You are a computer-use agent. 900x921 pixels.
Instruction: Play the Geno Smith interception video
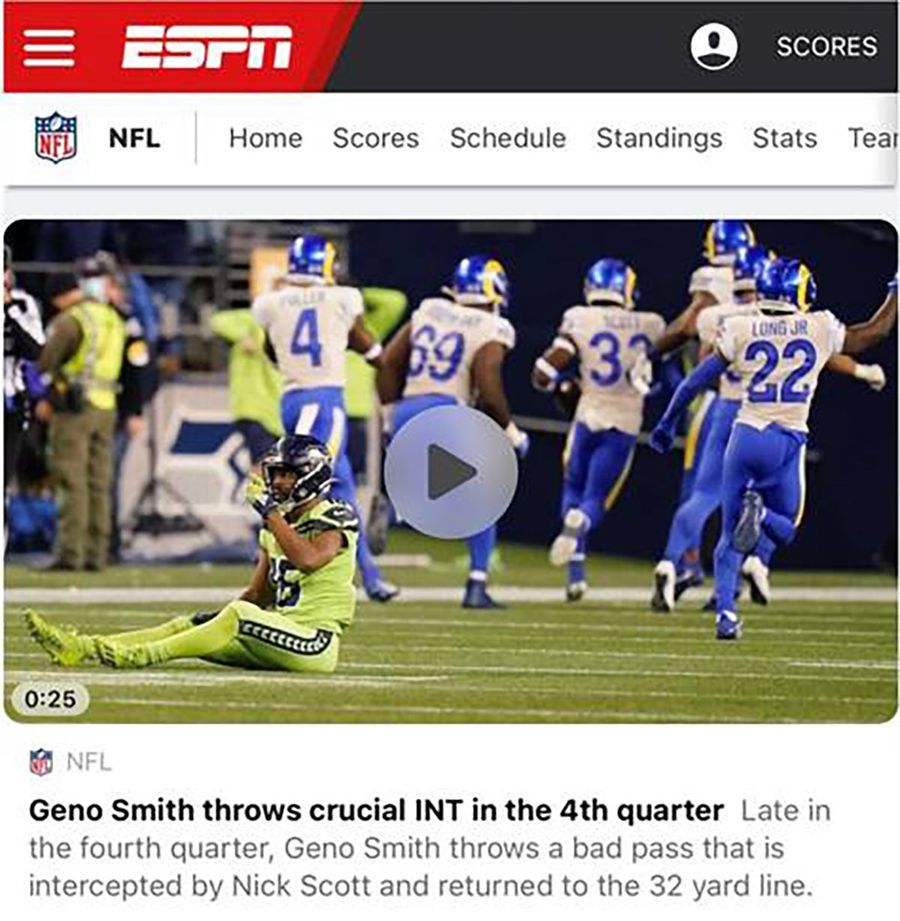pyautogui.click(x=450, y=472)
